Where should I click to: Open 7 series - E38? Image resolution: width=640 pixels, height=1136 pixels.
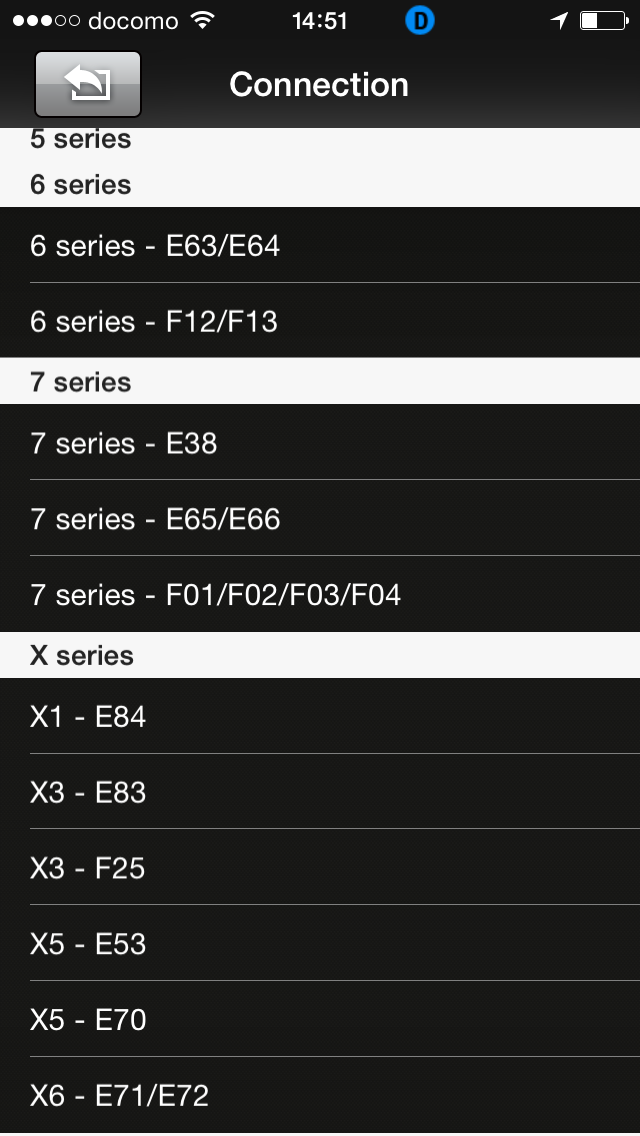point(320,442)
